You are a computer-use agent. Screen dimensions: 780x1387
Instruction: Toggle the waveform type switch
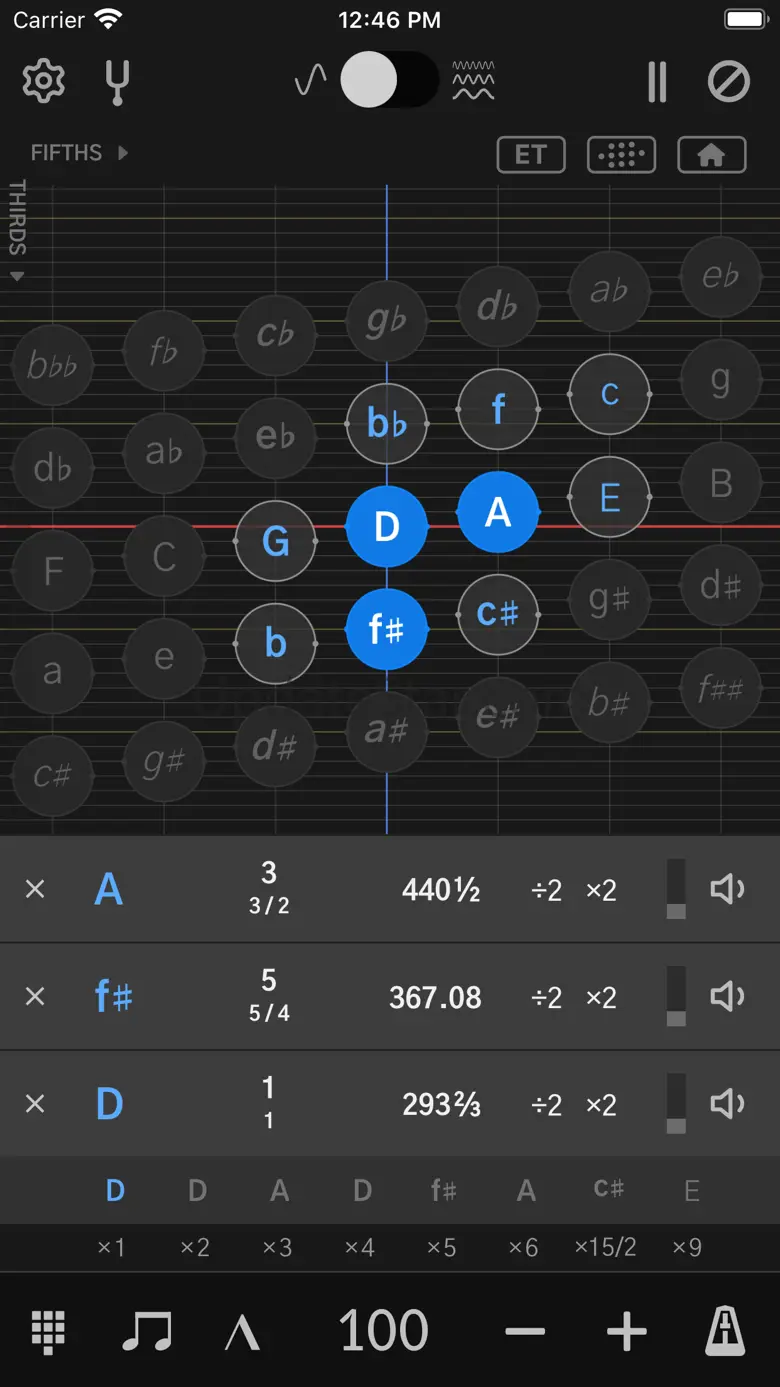[x=389, y=81]
